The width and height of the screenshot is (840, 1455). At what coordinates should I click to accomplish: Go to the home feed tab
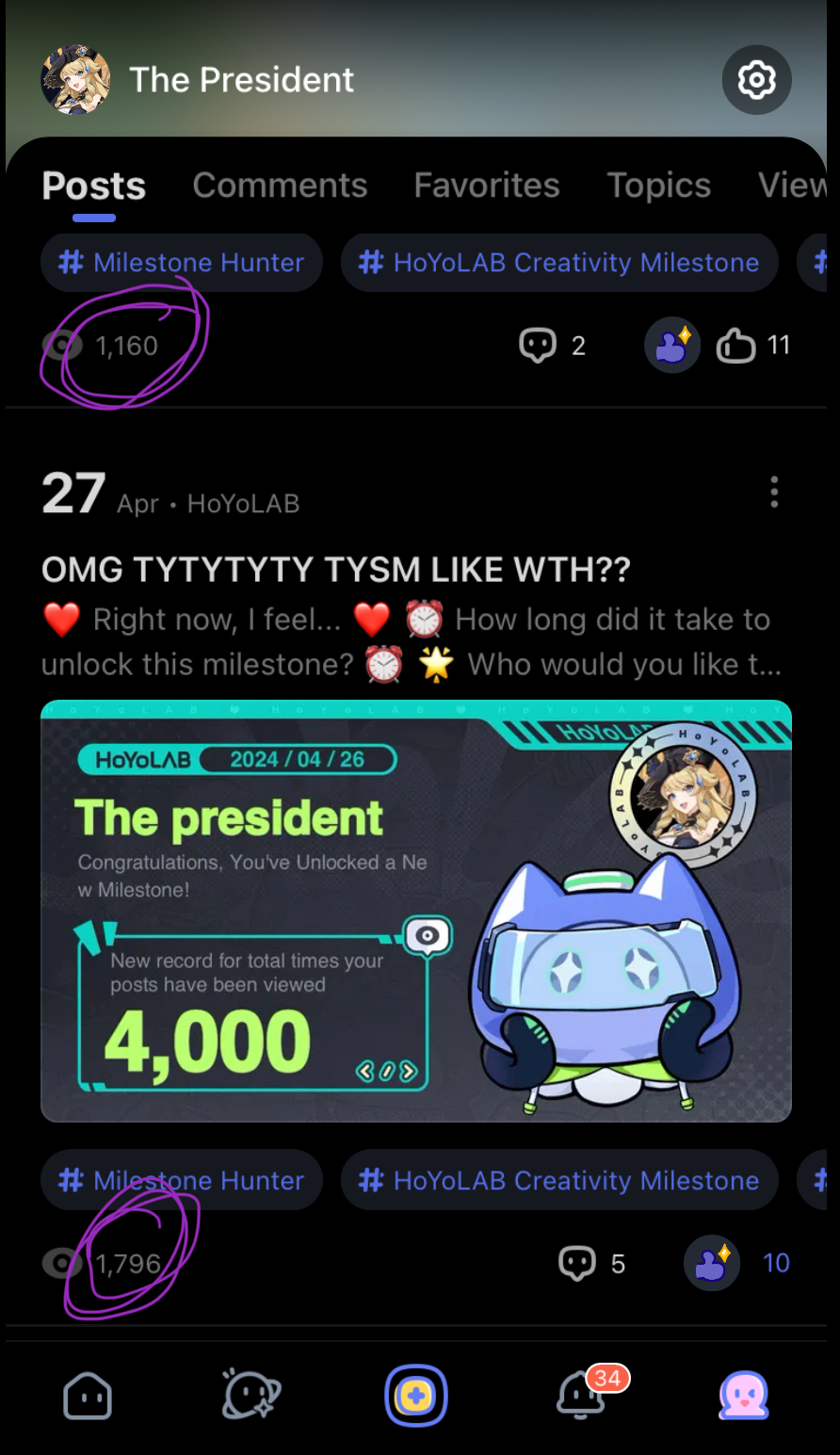[88, 1395]
